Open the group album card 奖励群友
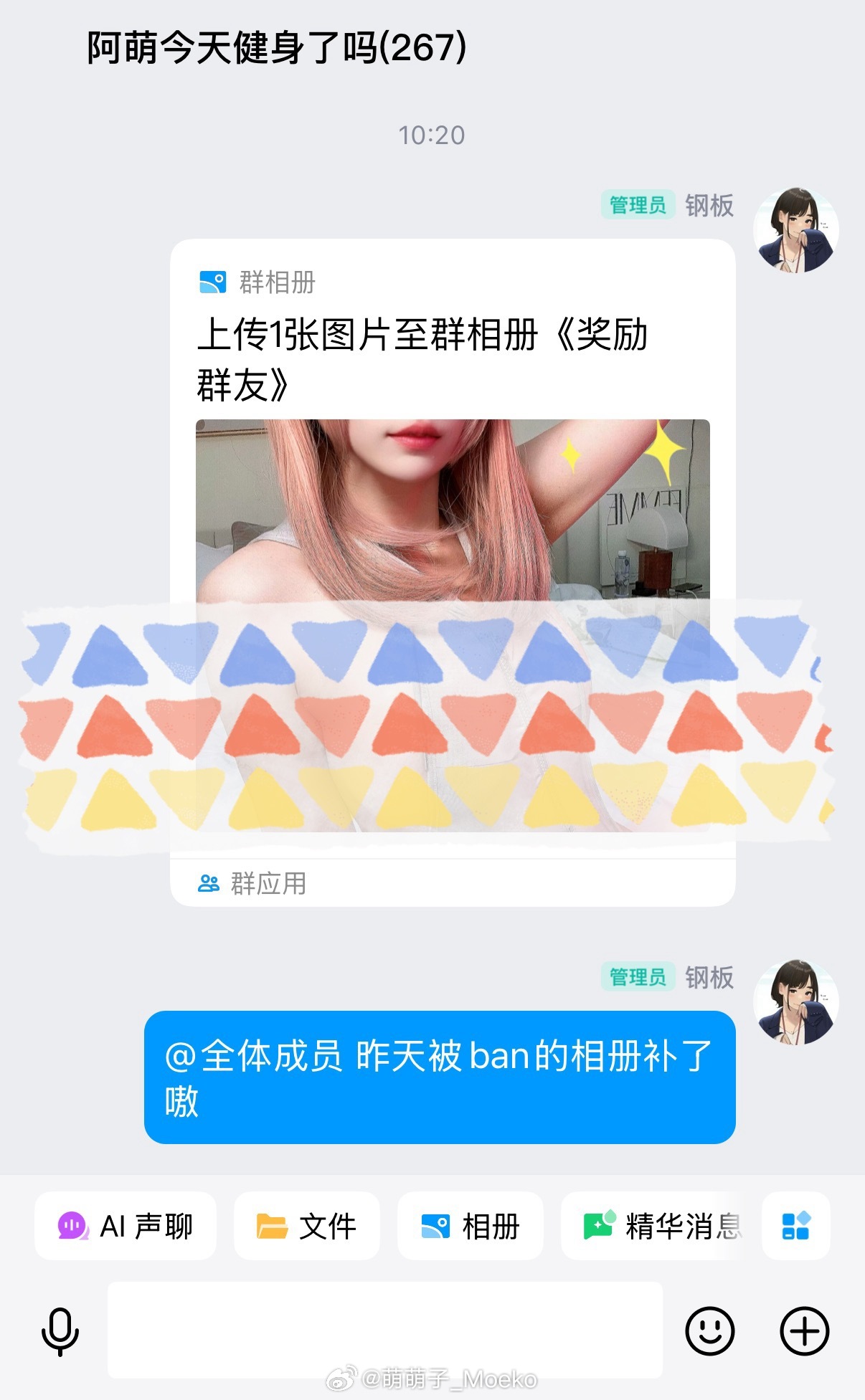Screen dimensions: 865x1400 453,358
